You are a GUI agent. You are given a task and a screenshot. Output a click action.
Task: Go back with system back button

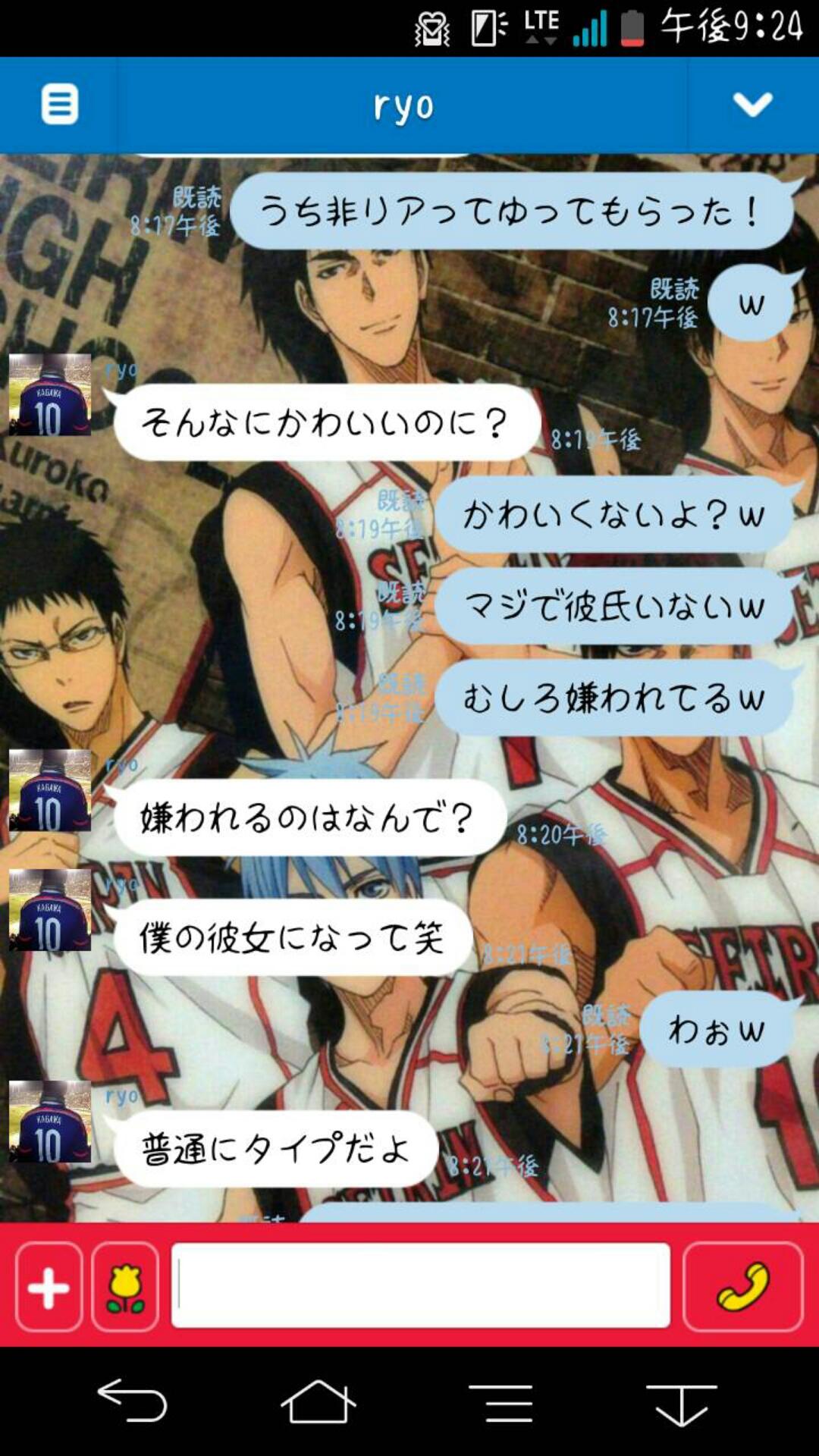133,1401
